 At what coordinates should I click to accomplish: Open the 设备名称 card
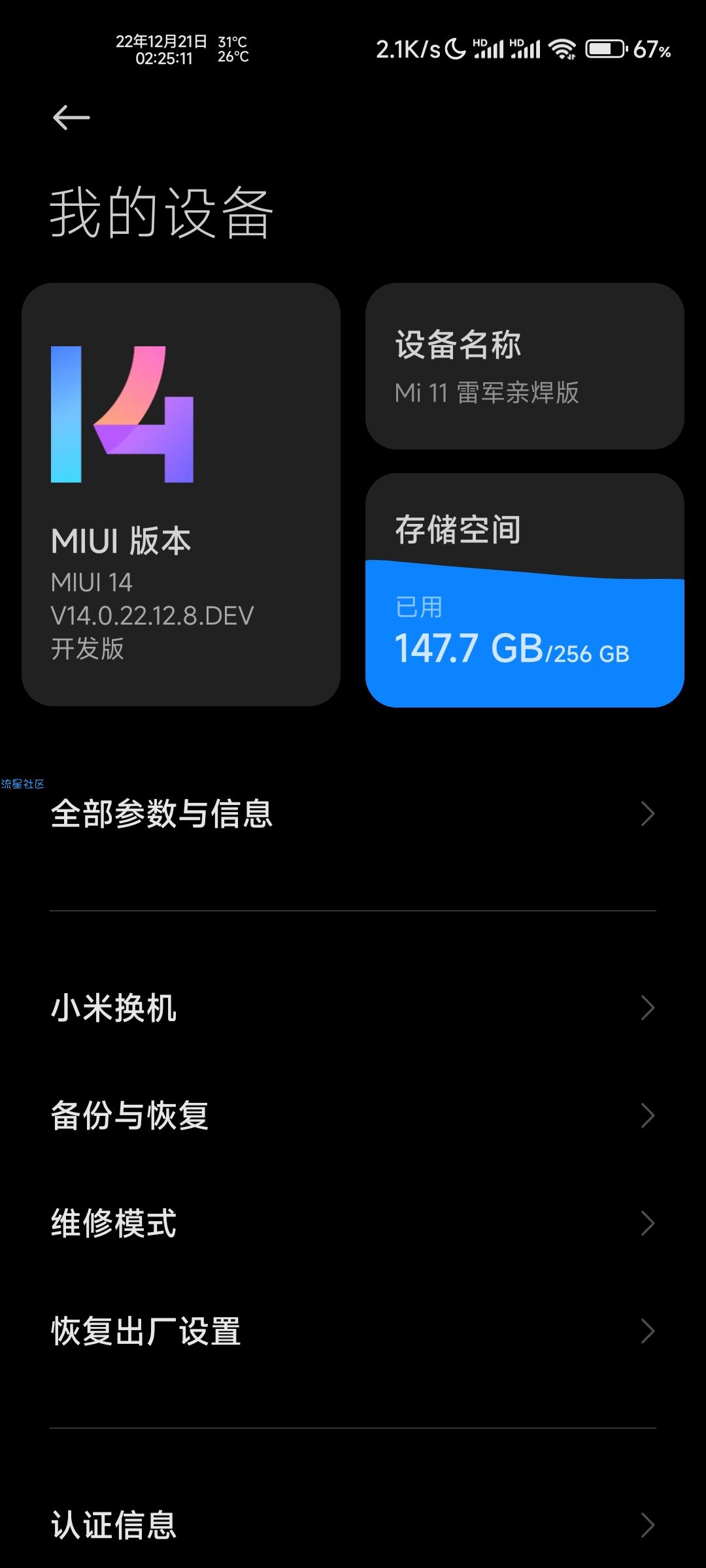tap(525, 366)
